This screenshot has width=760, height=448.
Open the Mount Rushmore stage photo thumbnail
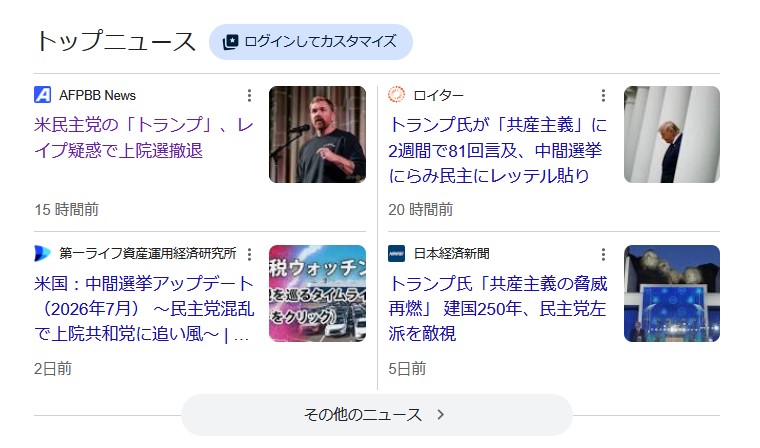[x=672, y=293]
